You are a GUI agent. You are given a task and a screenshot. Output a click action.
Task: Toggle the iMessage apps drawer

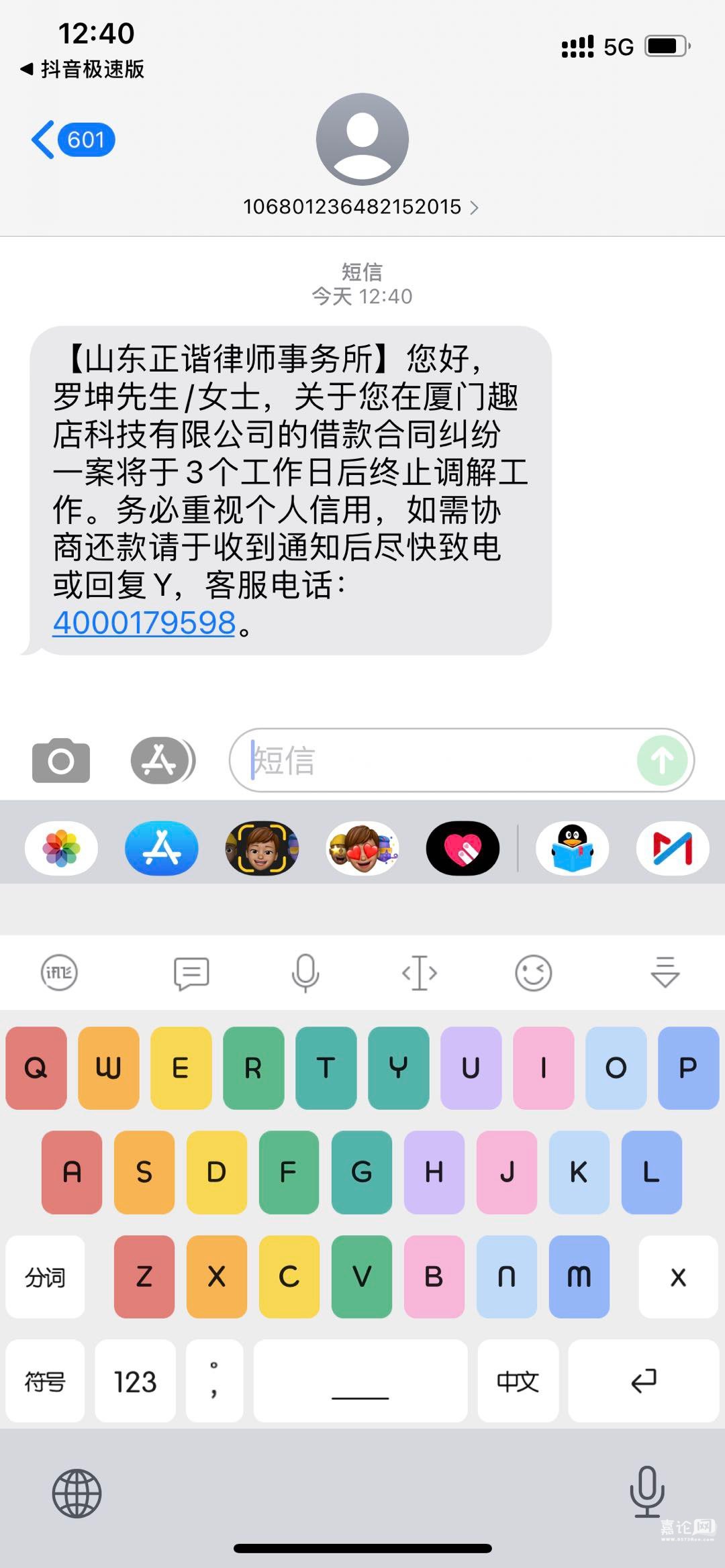tap(162, 760)
